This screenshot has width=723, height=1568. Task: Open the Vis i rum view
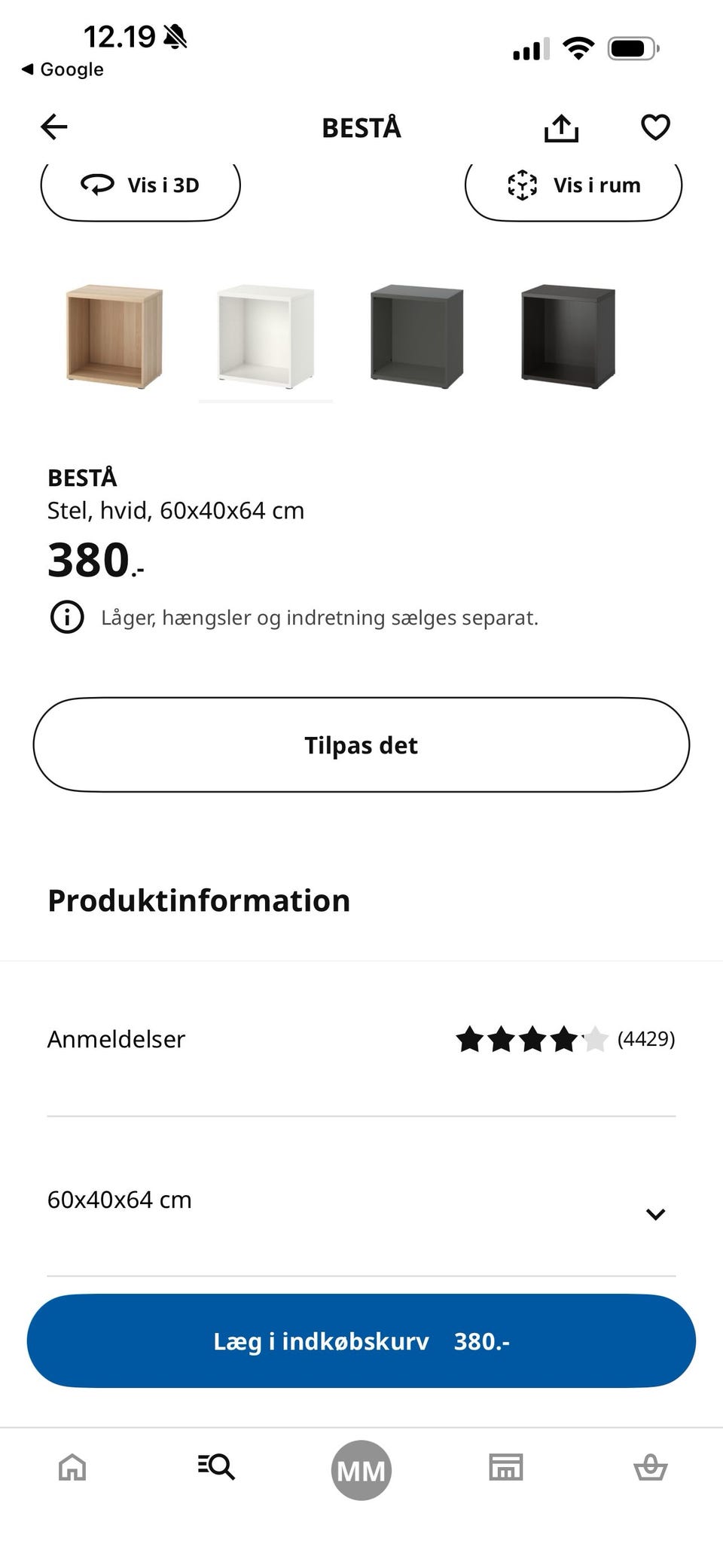click(573, 185)
